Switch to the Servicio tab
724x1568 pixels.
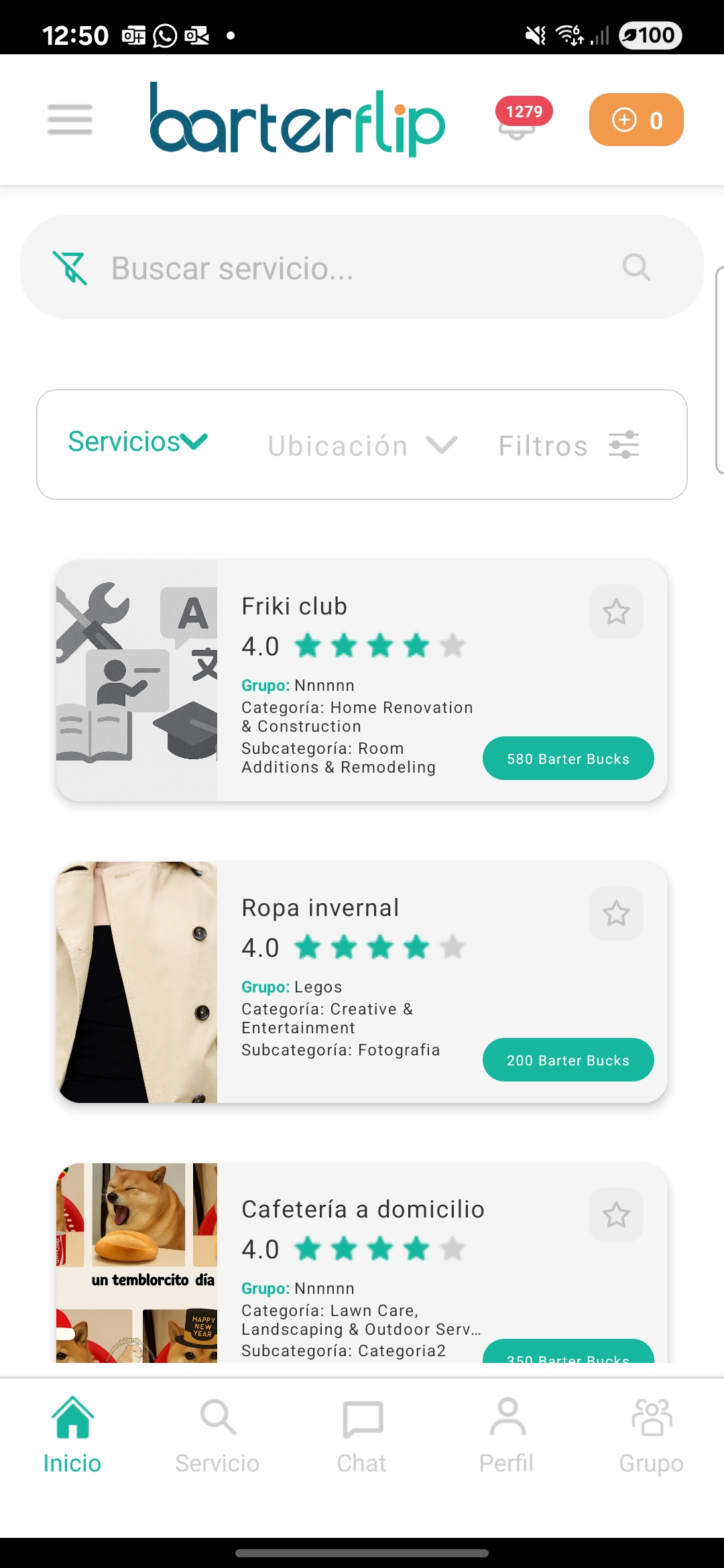(x=217, y=1435)
